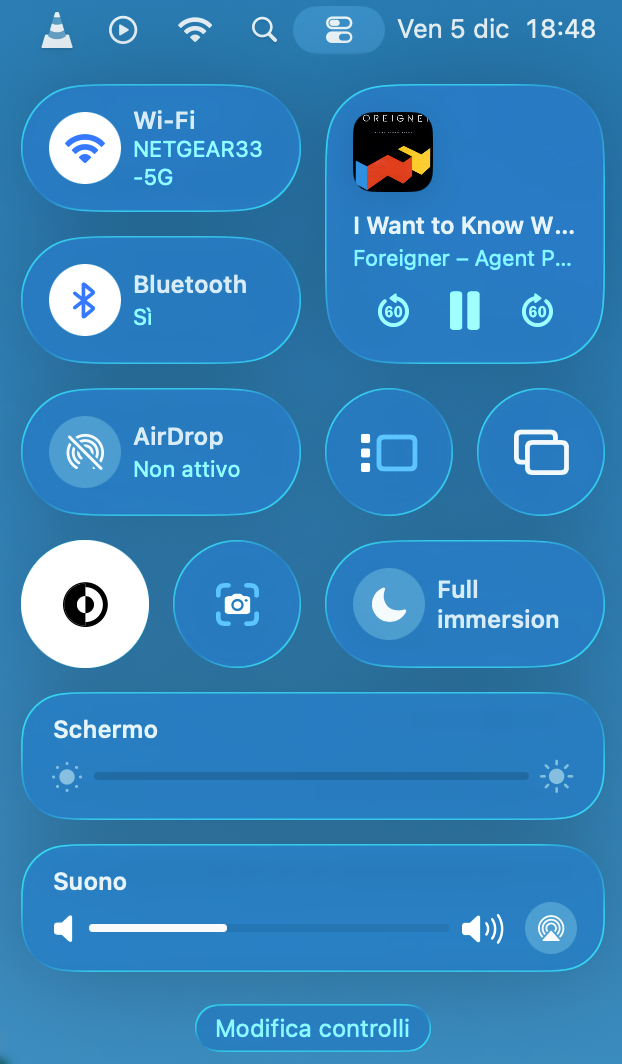Toggle the Wi-Fi NETGEAR33-5G control

click(x=85, y=149)
